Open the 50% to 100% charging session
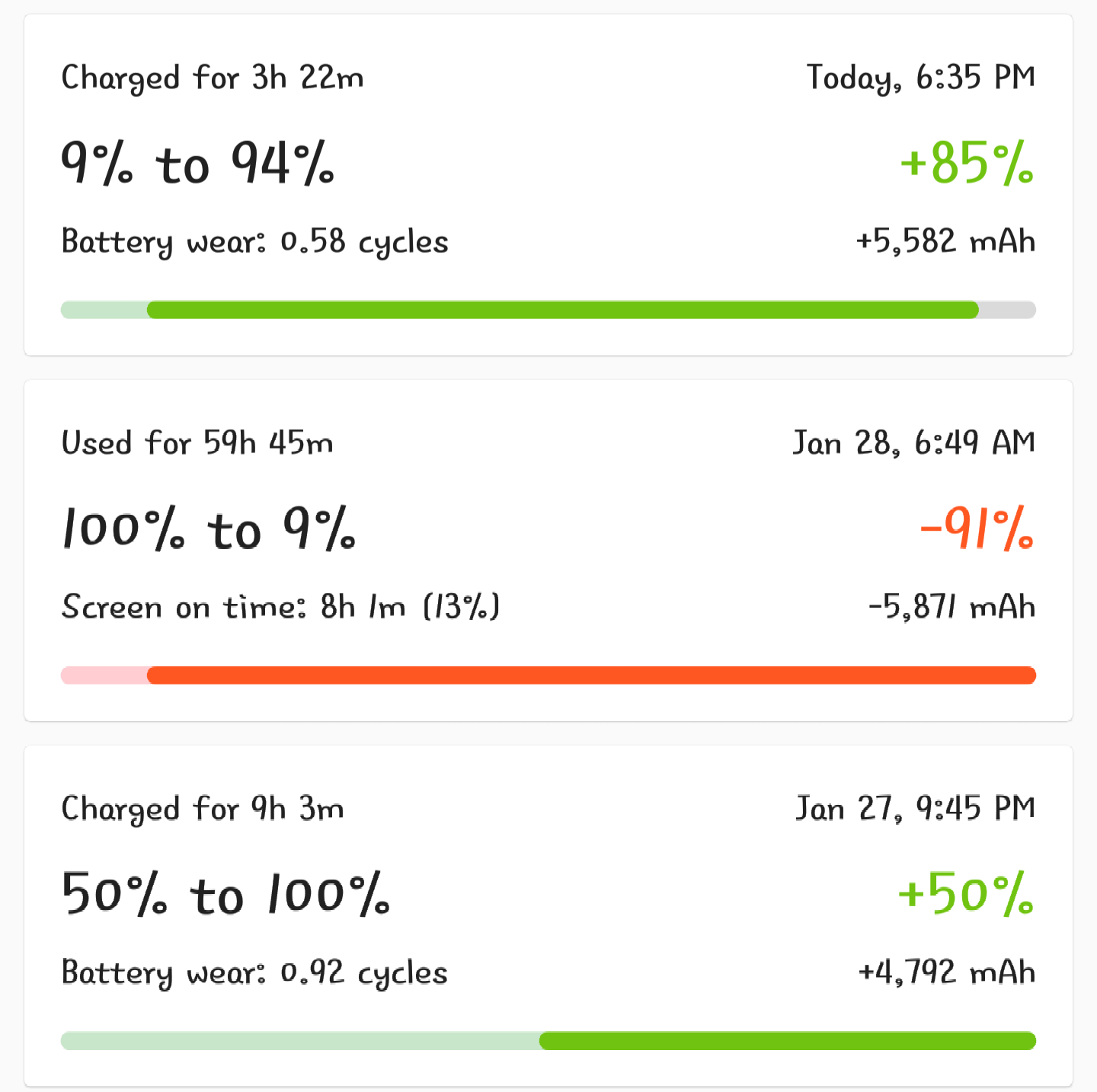Screen dimensions: 1097x1092 point(548,916)
